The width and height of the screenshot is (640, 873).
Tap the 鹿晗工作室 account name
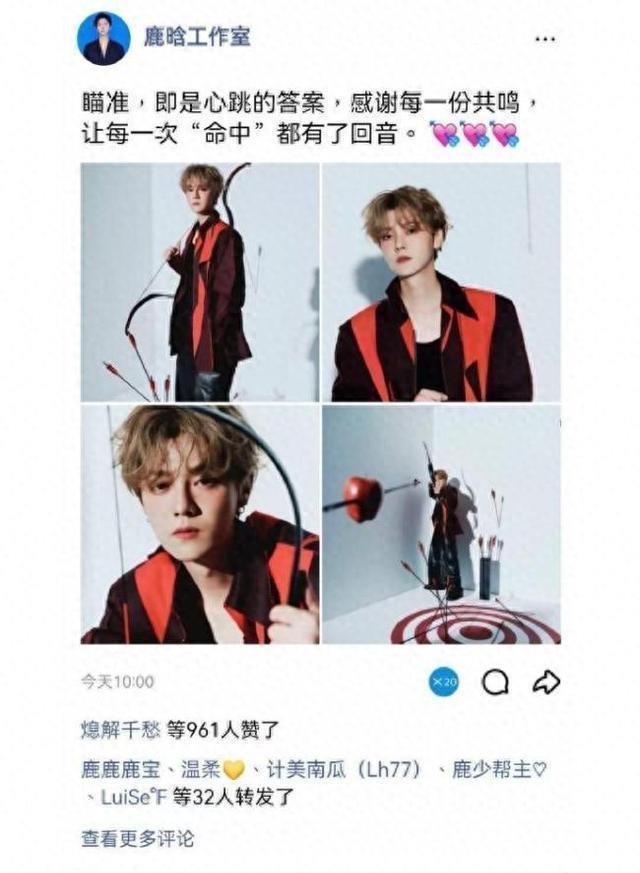coord(197,38)
